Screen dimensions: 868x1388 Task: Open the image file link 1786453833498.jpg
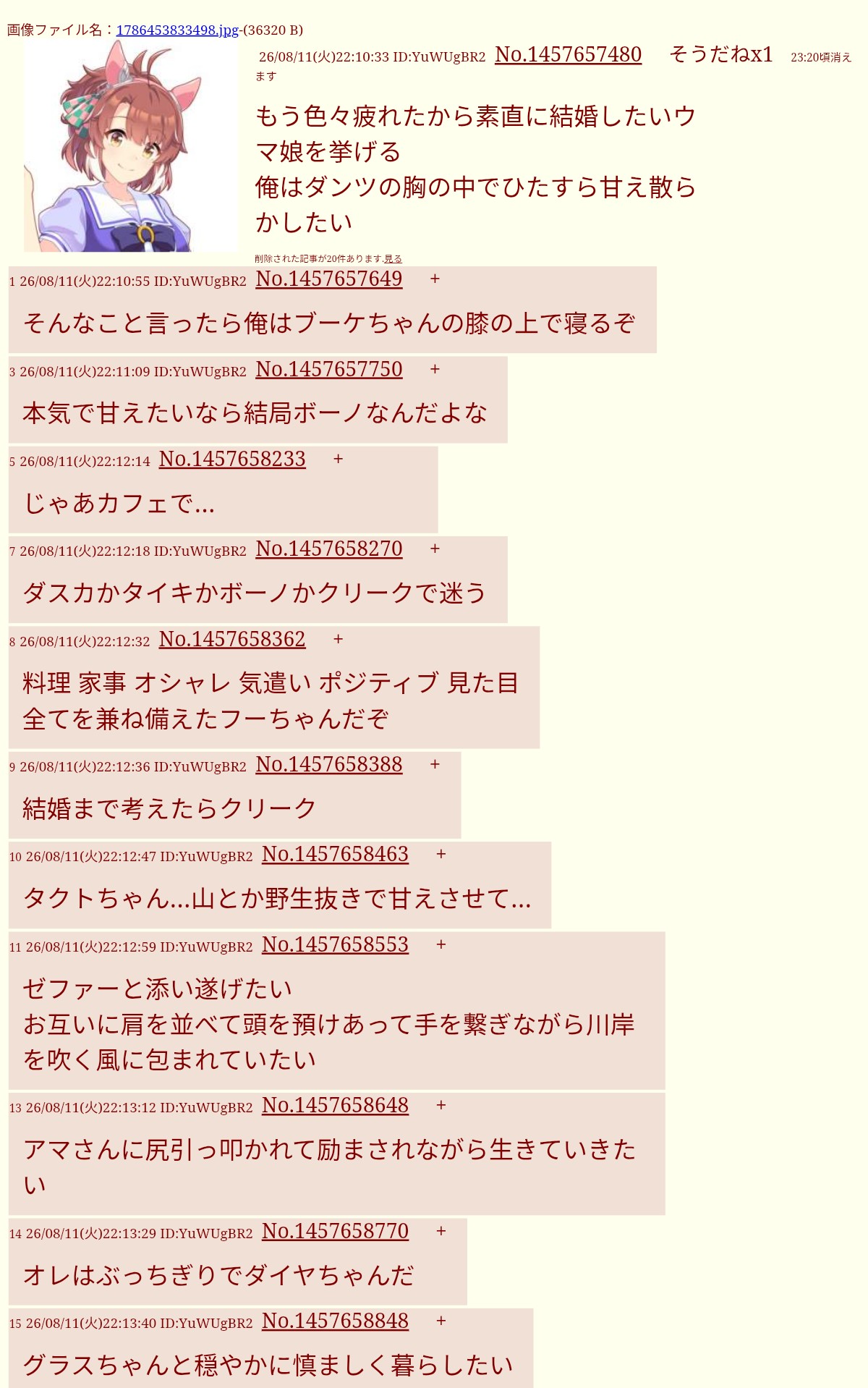pyautogui.click(x=177, y=30)
